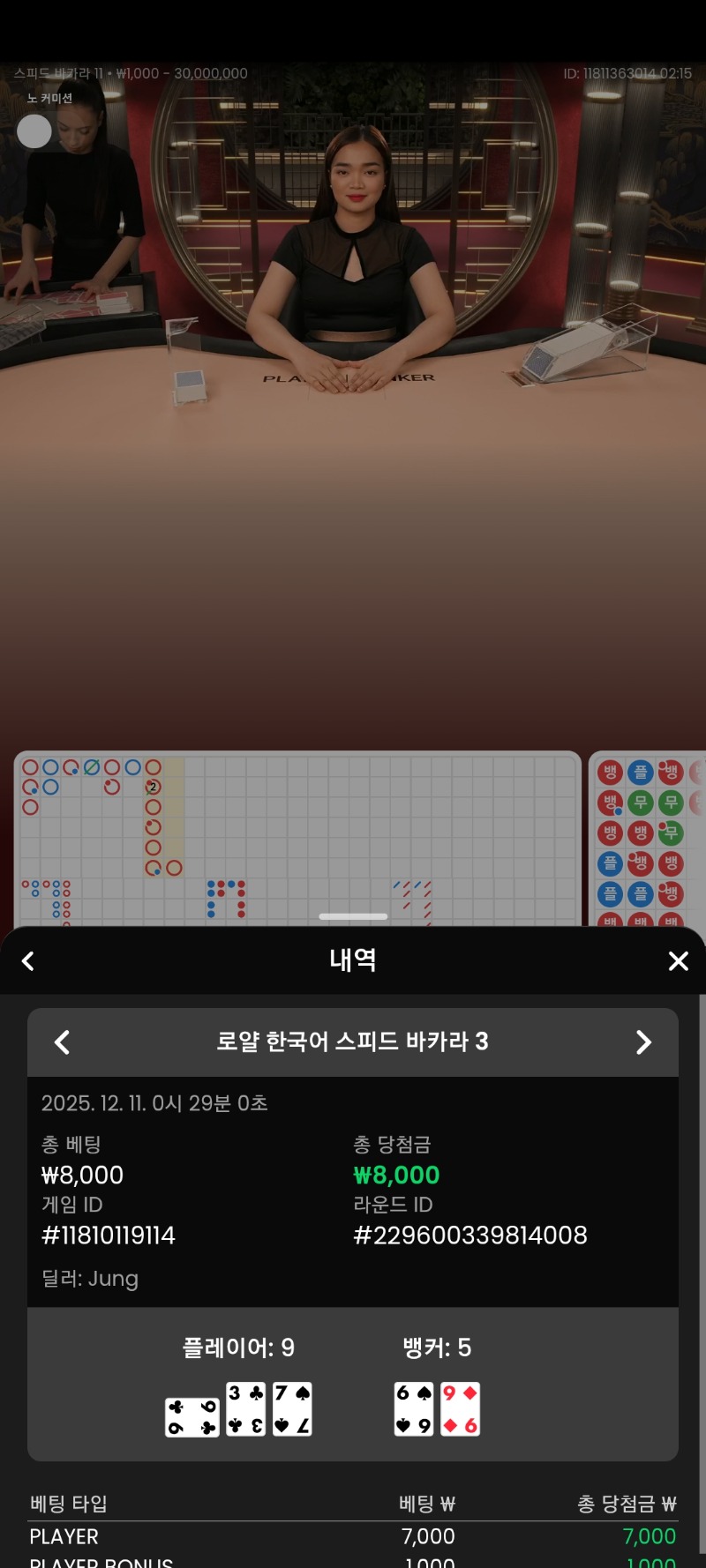Show the previous game history entry
The width and height of the screenshot is (706, 1568).
coord(62,1042)
